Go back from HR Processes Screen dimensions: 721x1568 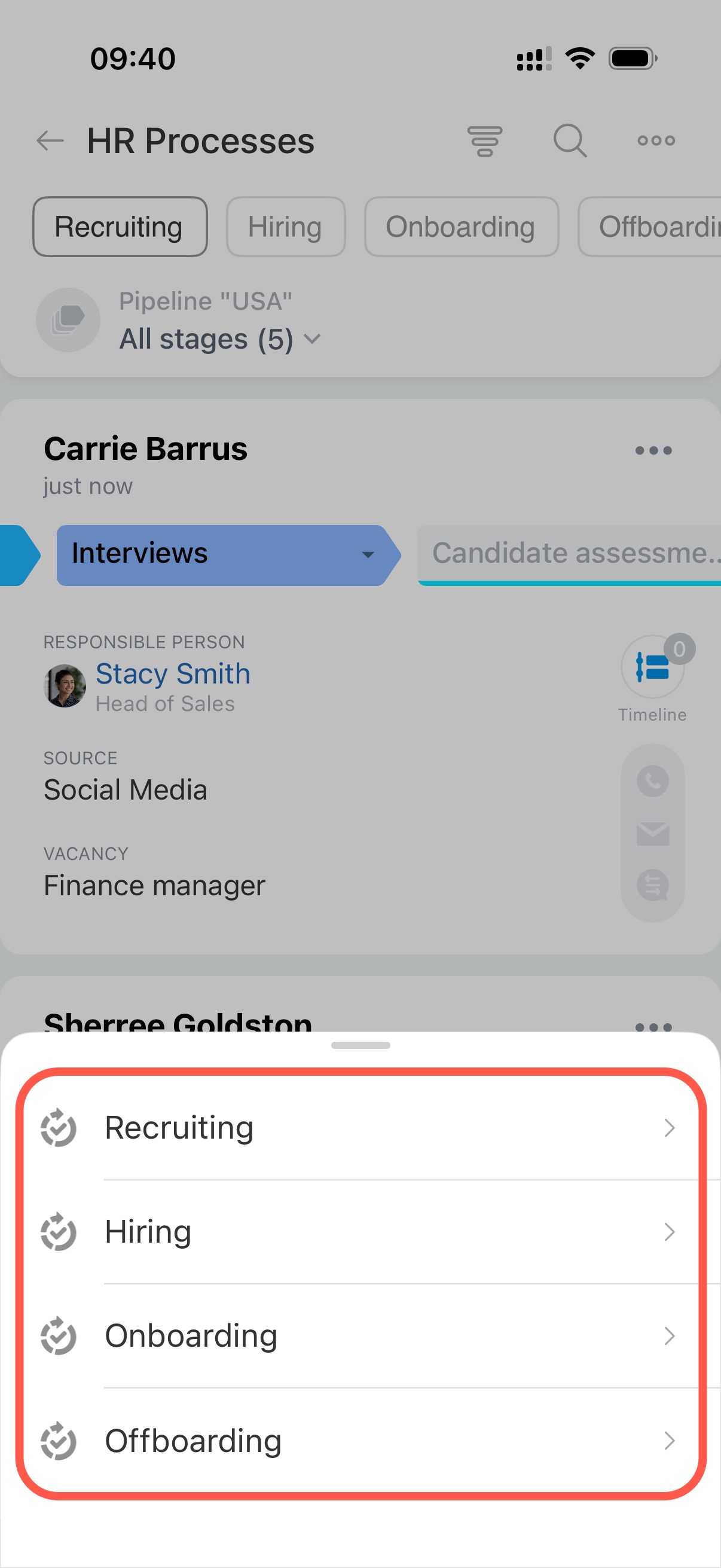(x=50, y=141)
